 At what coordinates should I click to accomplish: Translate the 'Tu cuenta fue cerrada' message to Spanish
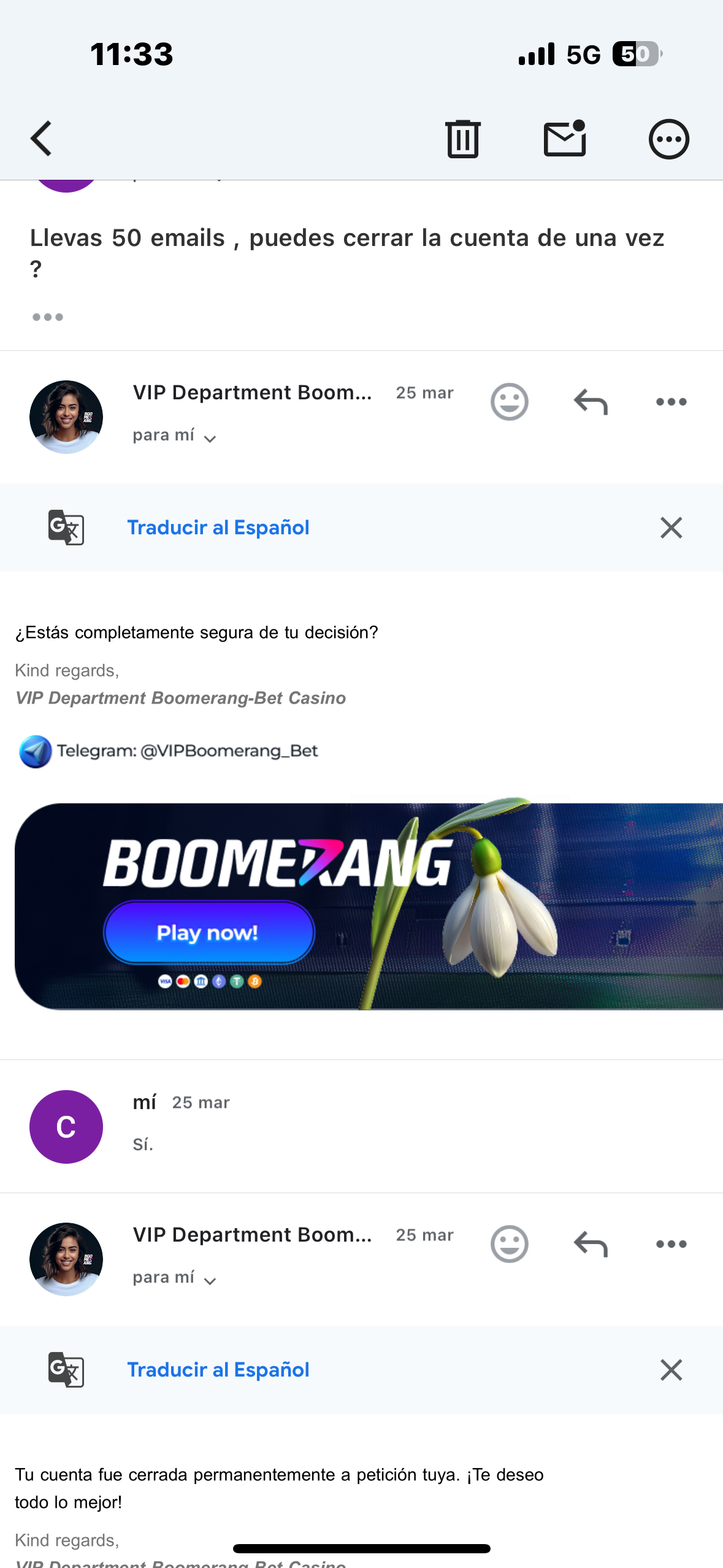218,1370
